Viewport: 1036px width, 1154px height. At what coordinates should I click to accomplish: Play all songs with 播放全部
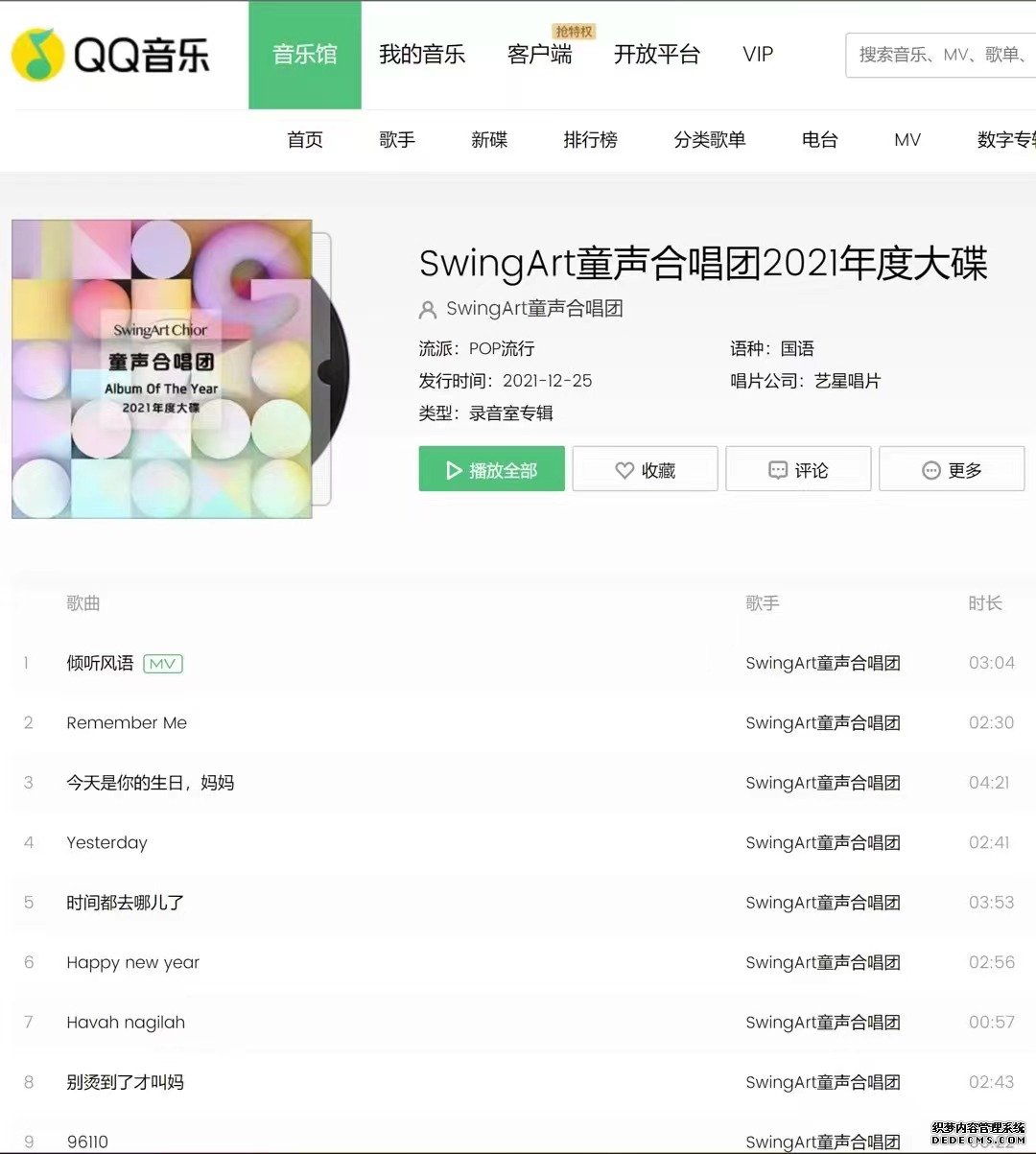[491, 470]
